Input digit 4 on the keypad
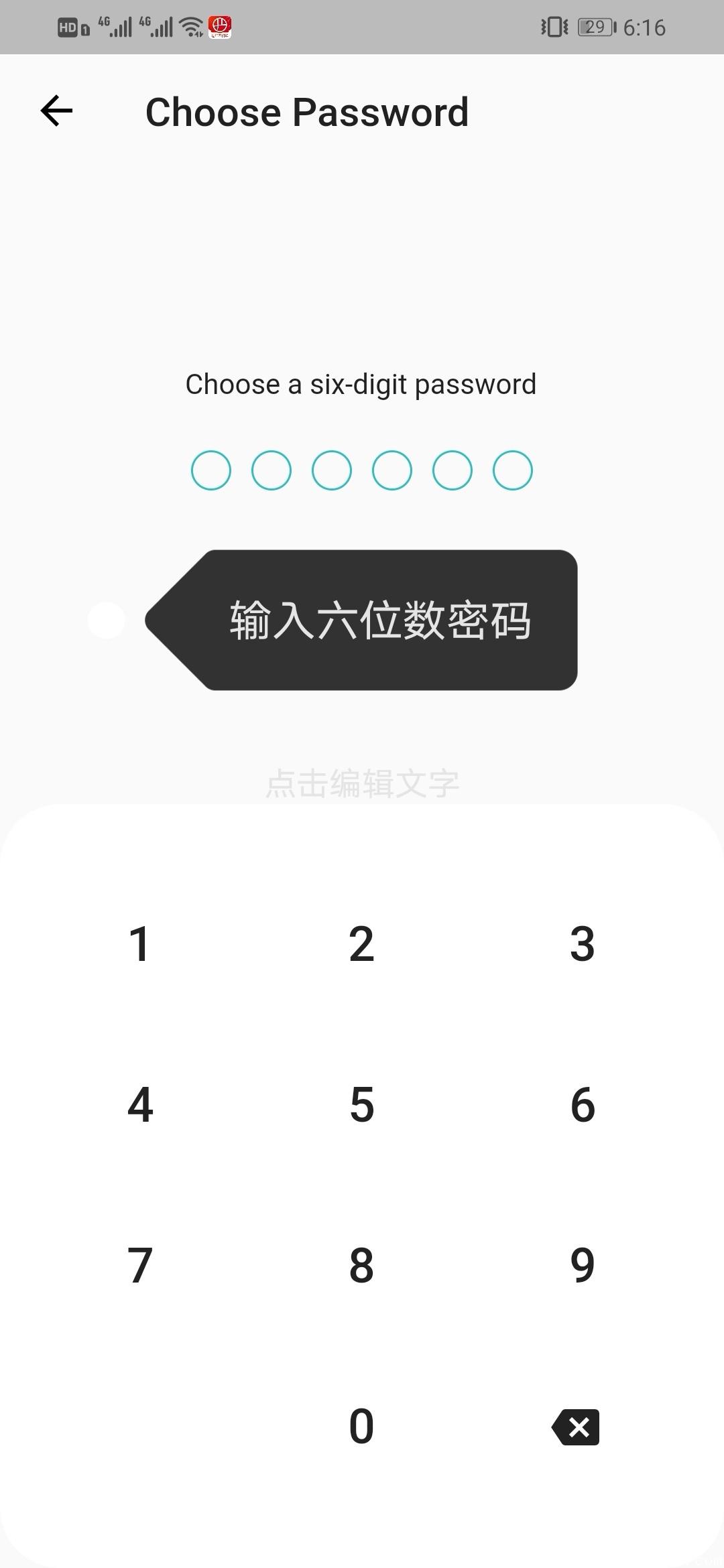This screenshot has height=1568, width=724. coord(139,1104)
